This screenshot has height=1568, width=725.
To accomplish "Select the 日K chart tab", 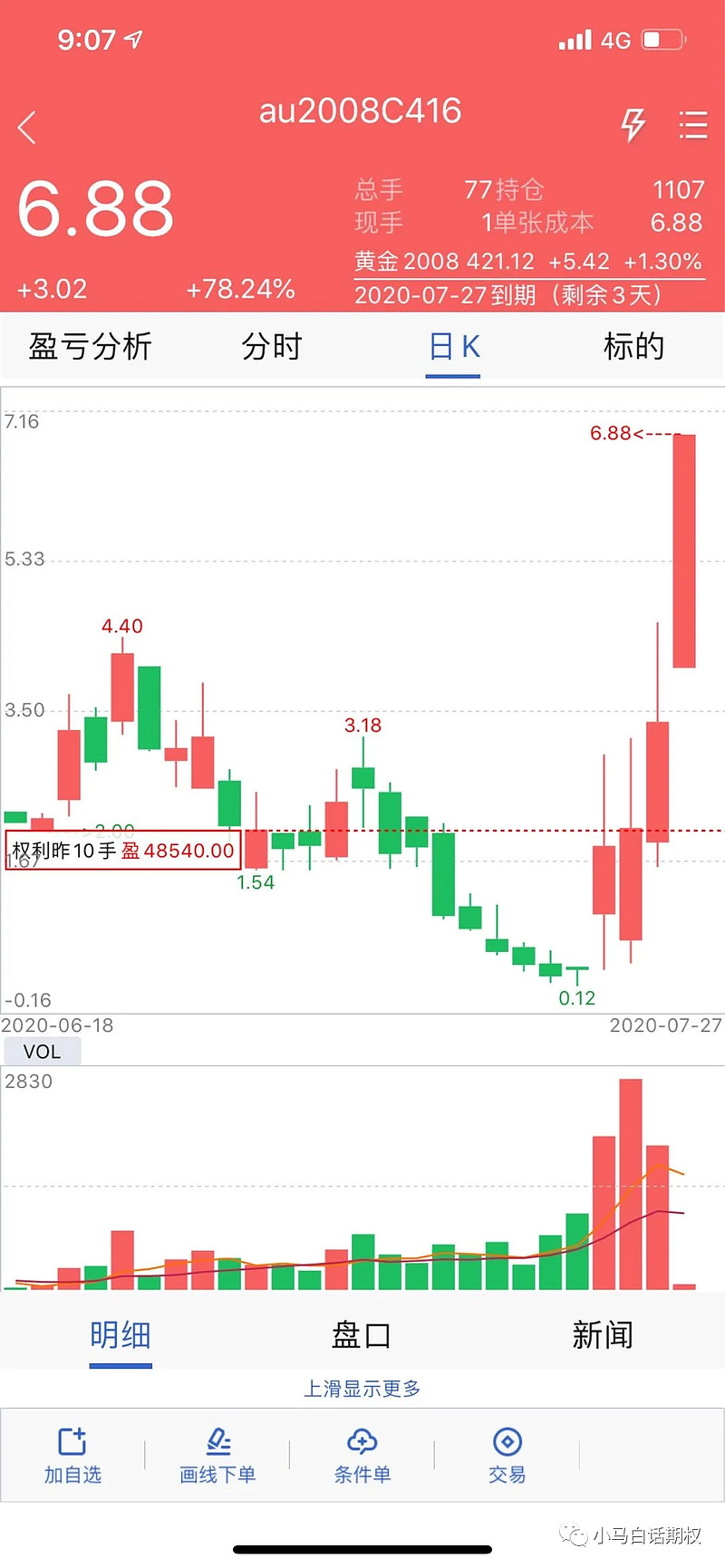I will 454,347.
